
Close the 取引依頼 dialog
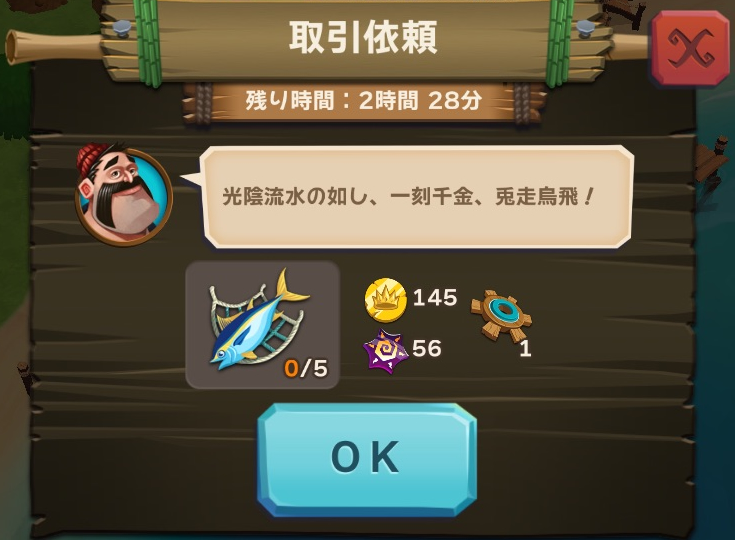[691, 45]
